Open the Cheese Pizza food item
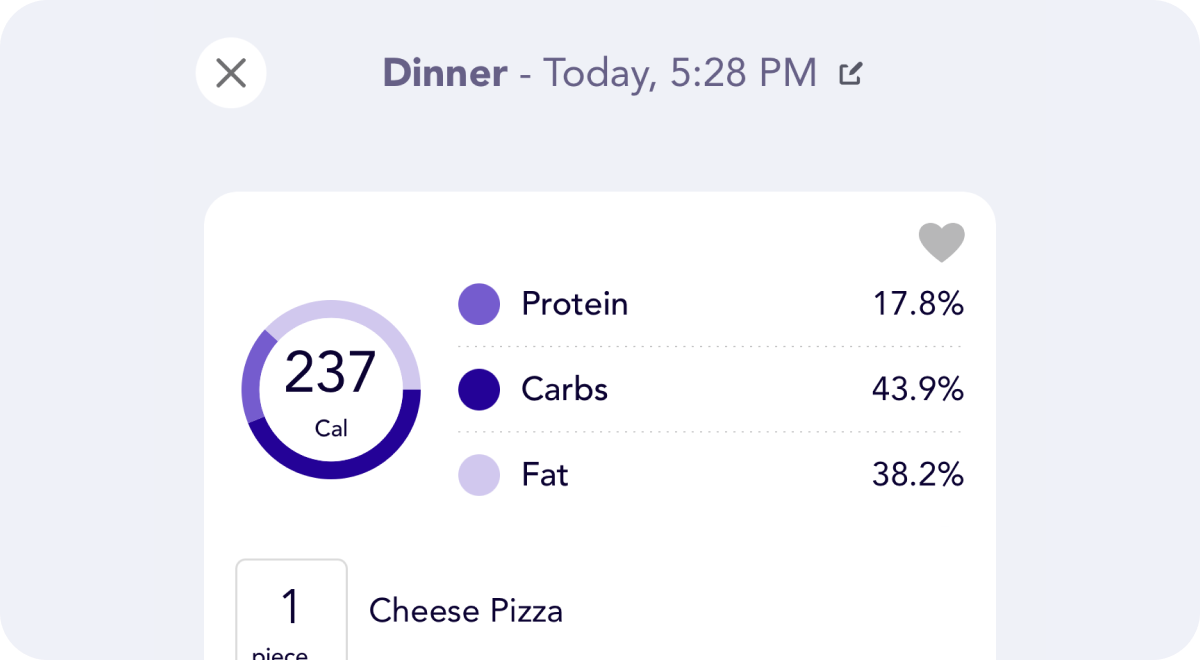 point(466,611)
